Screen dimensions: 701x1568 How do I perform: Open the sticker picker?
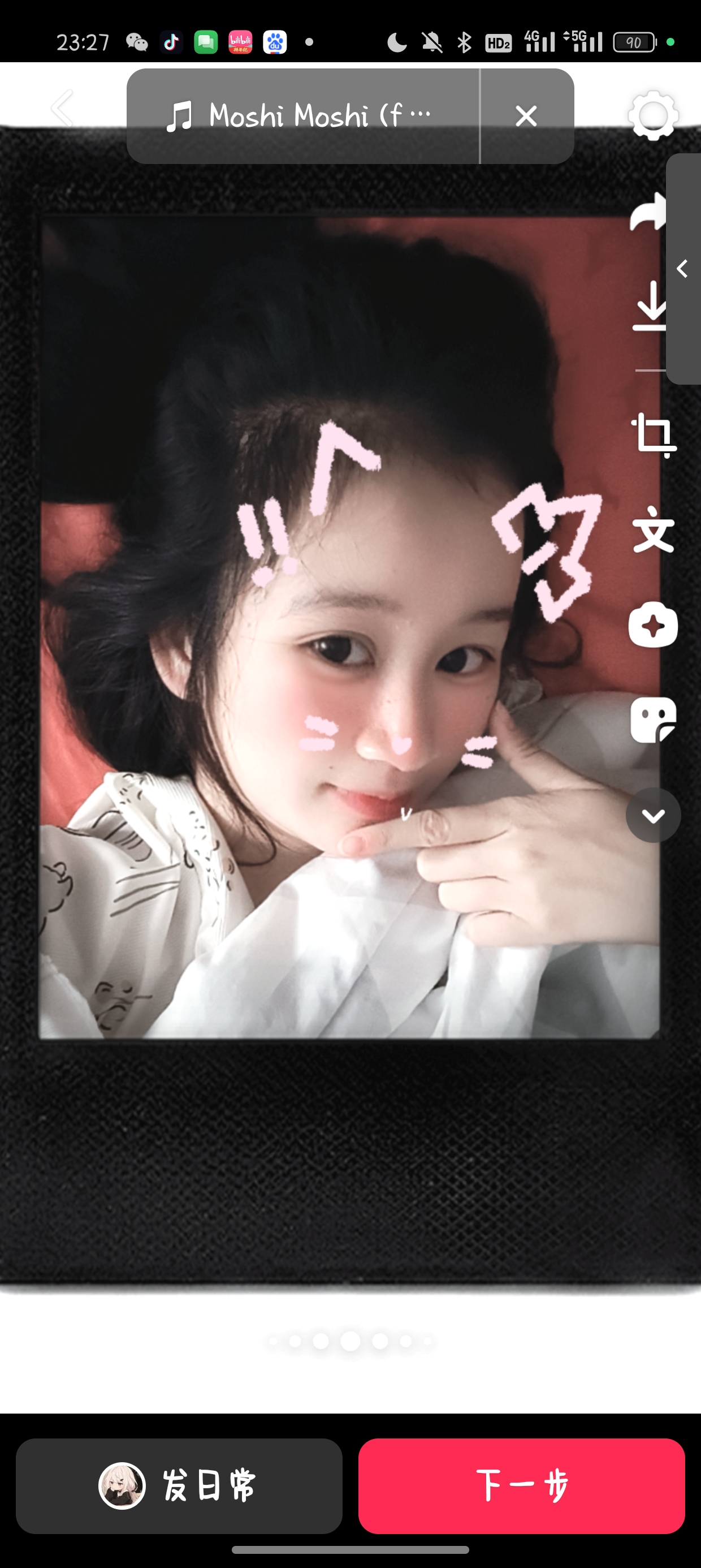[x=654, y=720]
